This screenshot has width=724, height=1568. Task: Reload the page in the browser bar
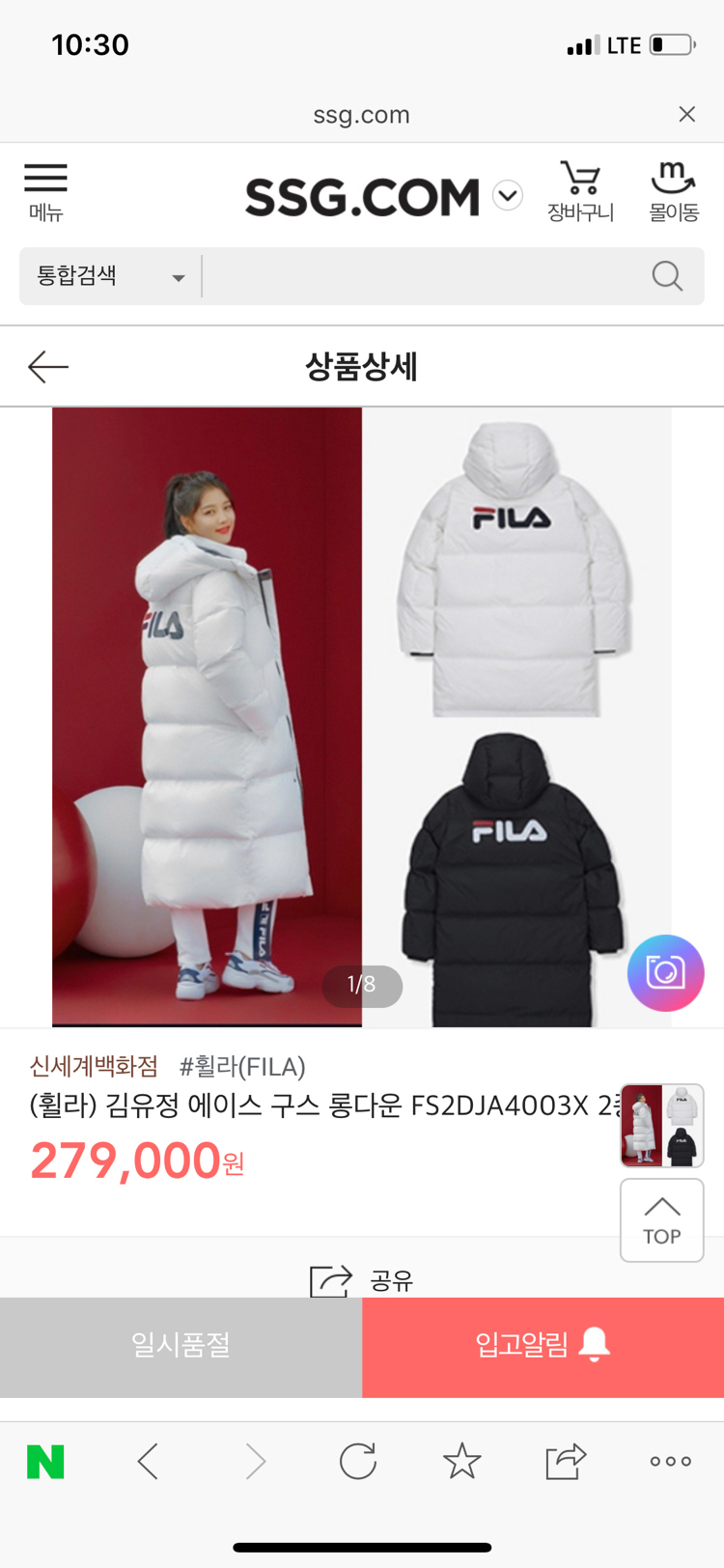point(356,1461)
